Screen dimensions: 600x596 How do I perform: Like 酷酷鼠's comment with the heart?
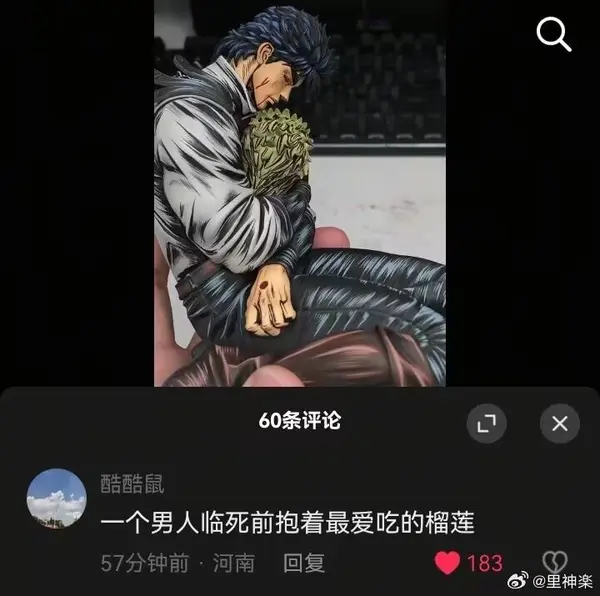coord(448,563)
